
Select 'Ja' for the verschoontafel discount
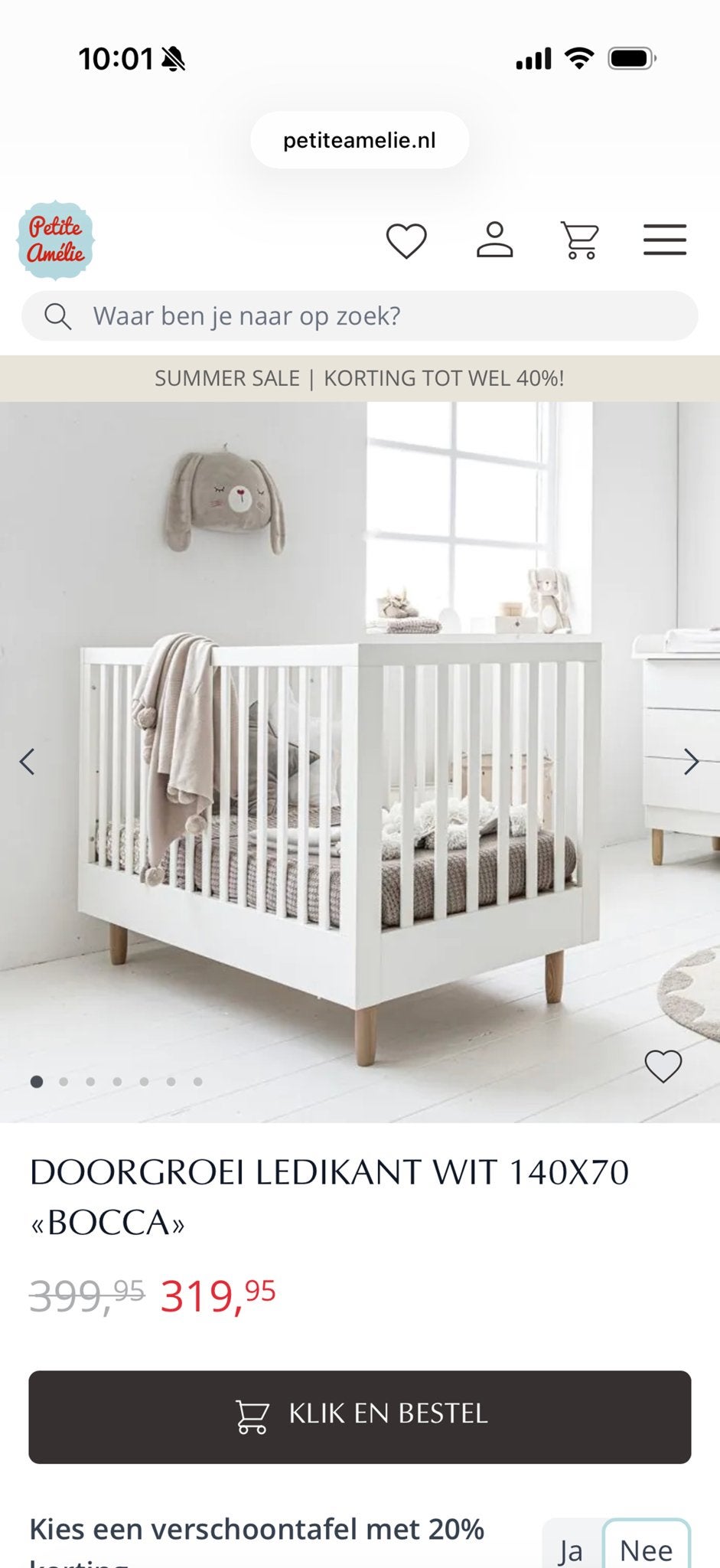coord(571,1547)
